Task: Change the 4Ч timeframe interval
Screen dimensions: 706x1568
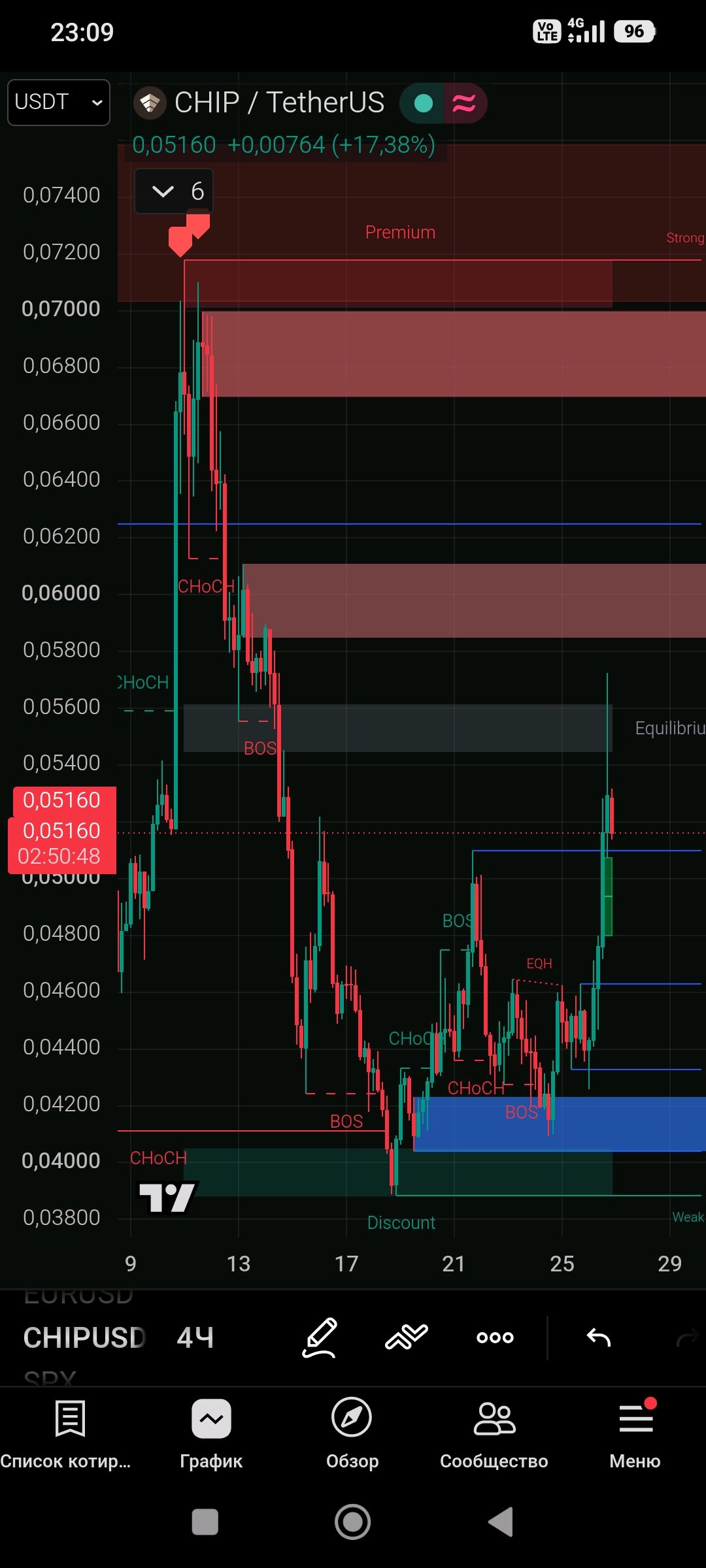Action: tap(195, 1338)
